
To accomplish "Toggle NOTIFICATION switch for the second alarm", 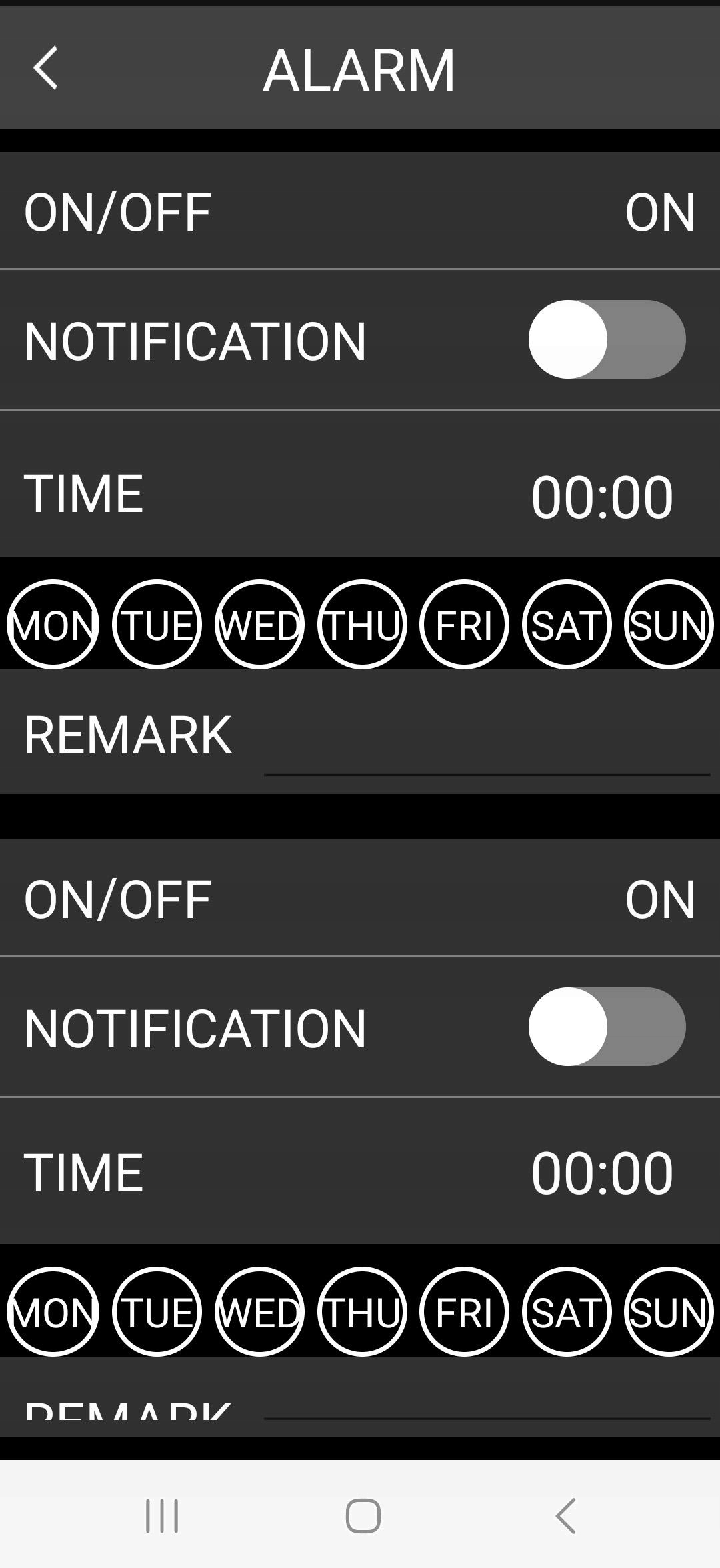I will point(607,1027).
